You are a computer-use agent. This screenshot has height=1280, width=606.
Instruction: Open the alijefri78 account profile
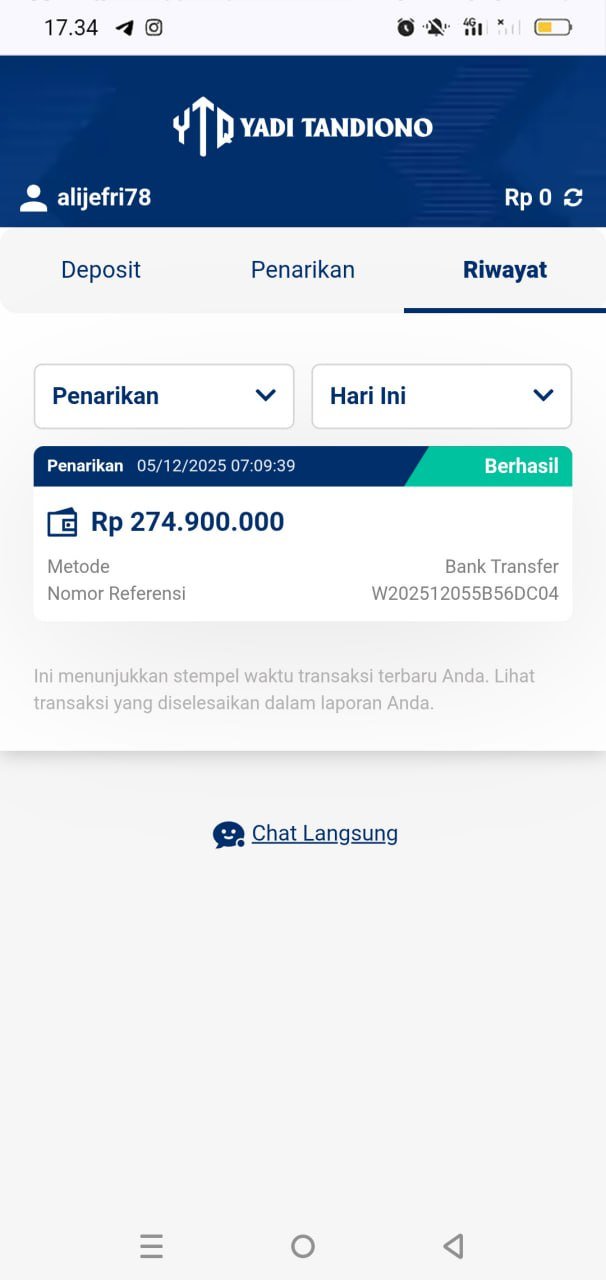pos(86,198)
